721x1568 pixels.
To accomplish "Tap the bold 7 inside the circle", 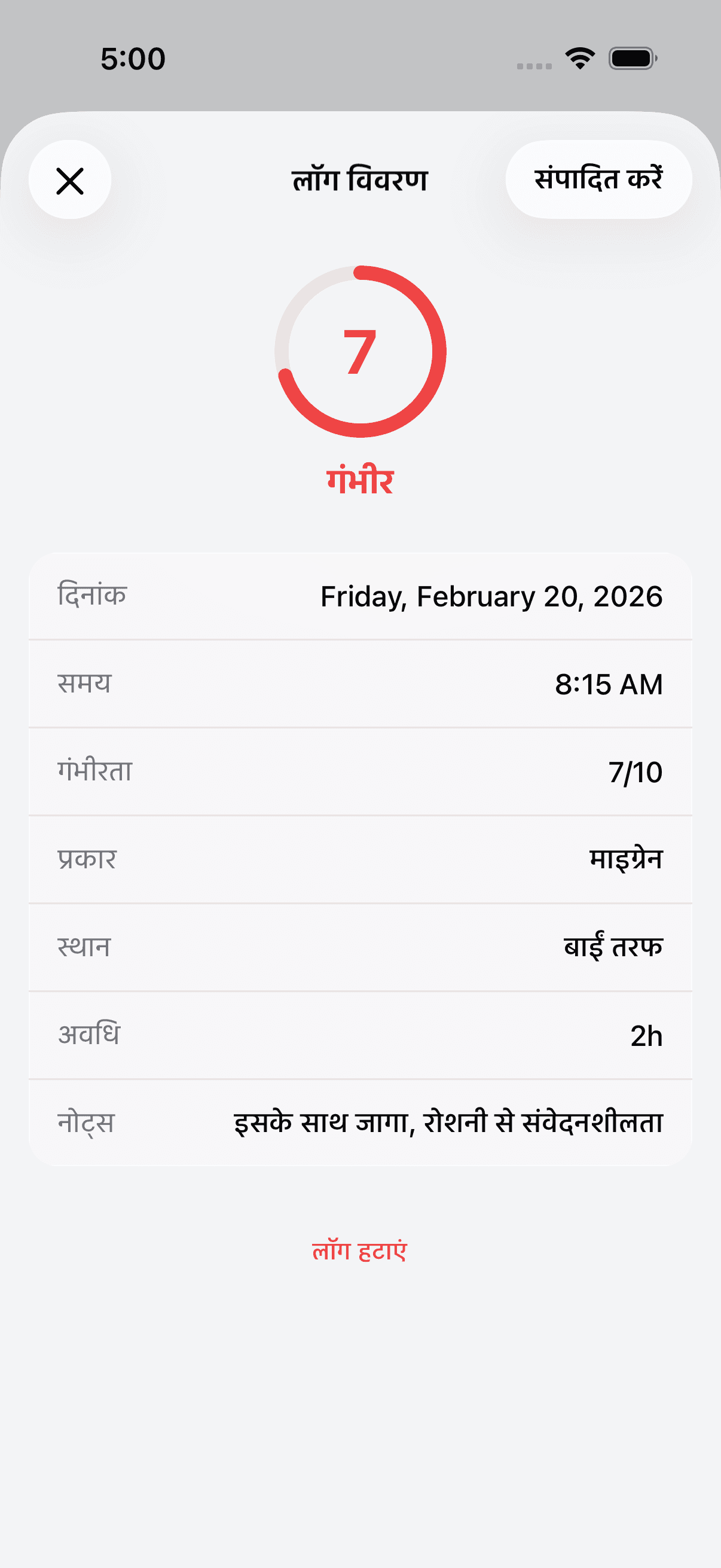I will pos(360,353).
